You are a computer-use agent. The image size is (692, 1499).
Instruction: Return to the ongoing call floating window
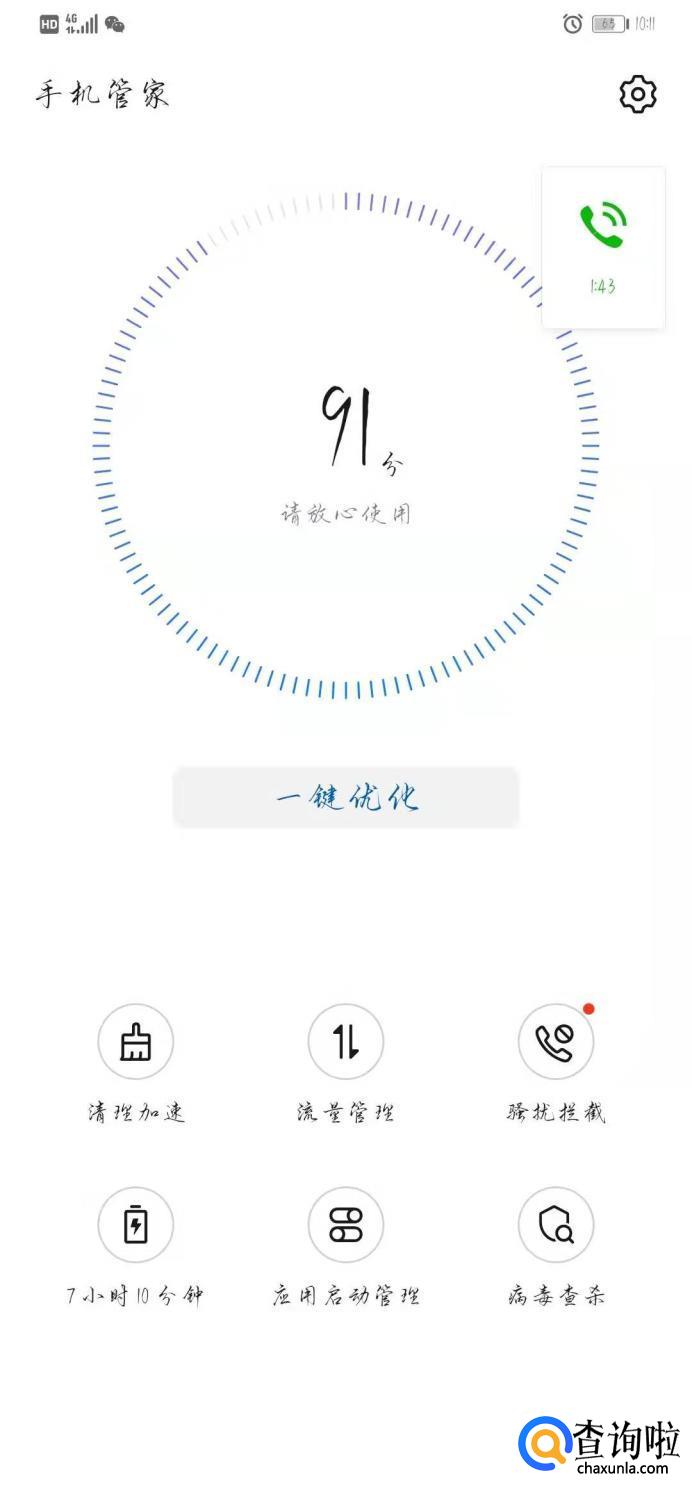pyautogui.click(x=603, y=247)
